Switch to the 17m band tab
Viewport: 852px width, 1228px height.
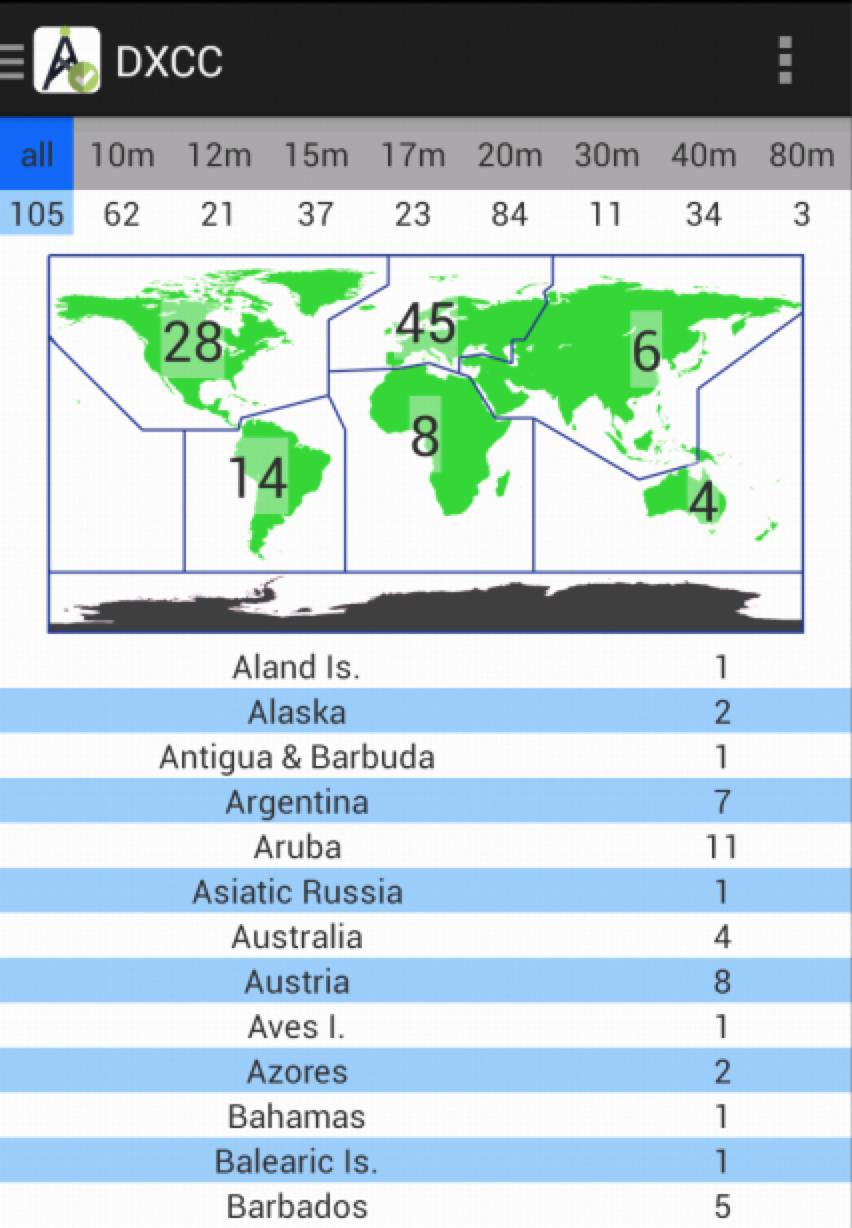pos(412,155)
